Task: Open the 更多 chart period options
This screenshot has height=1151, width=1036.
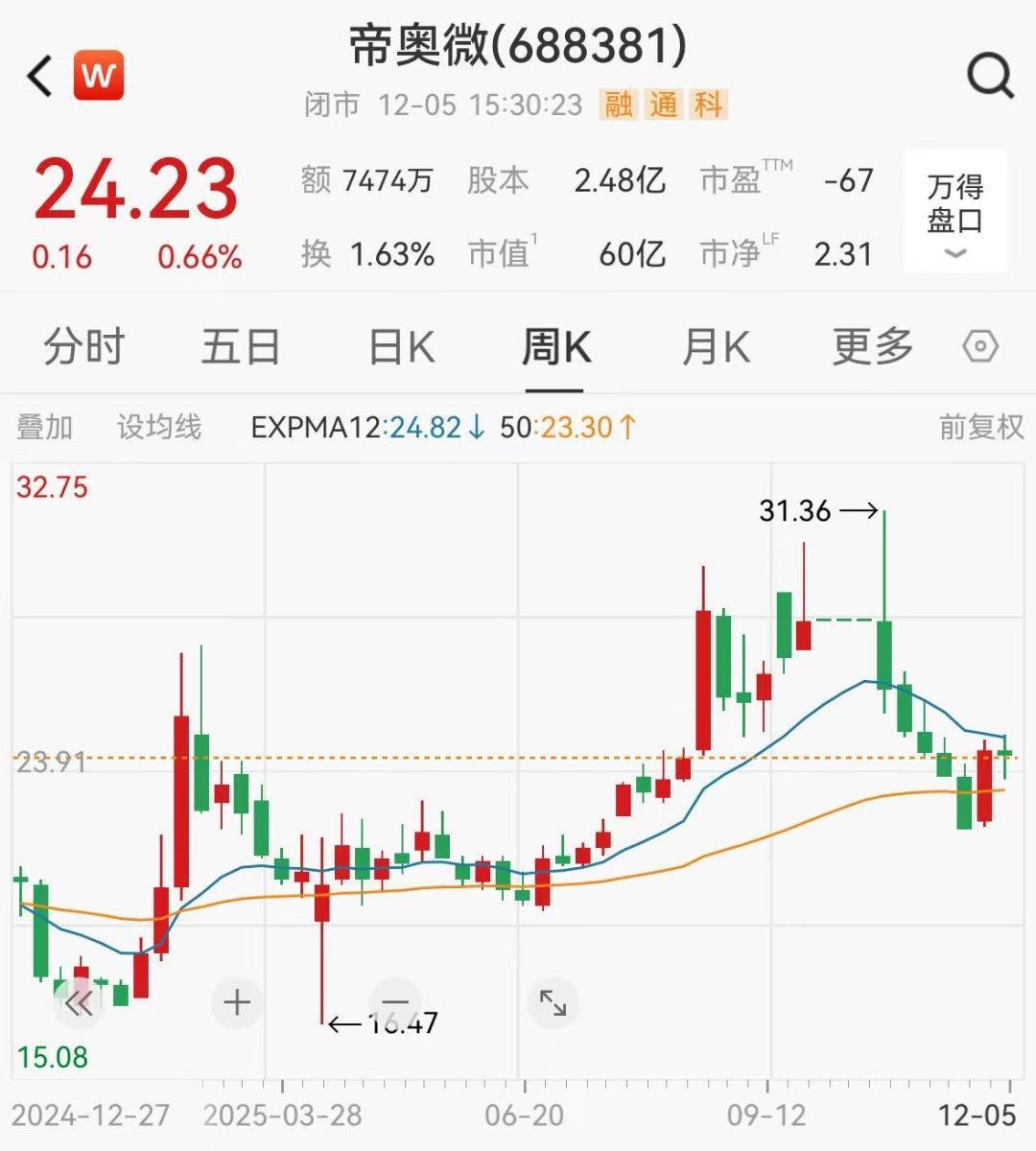Action: [872, 346]
